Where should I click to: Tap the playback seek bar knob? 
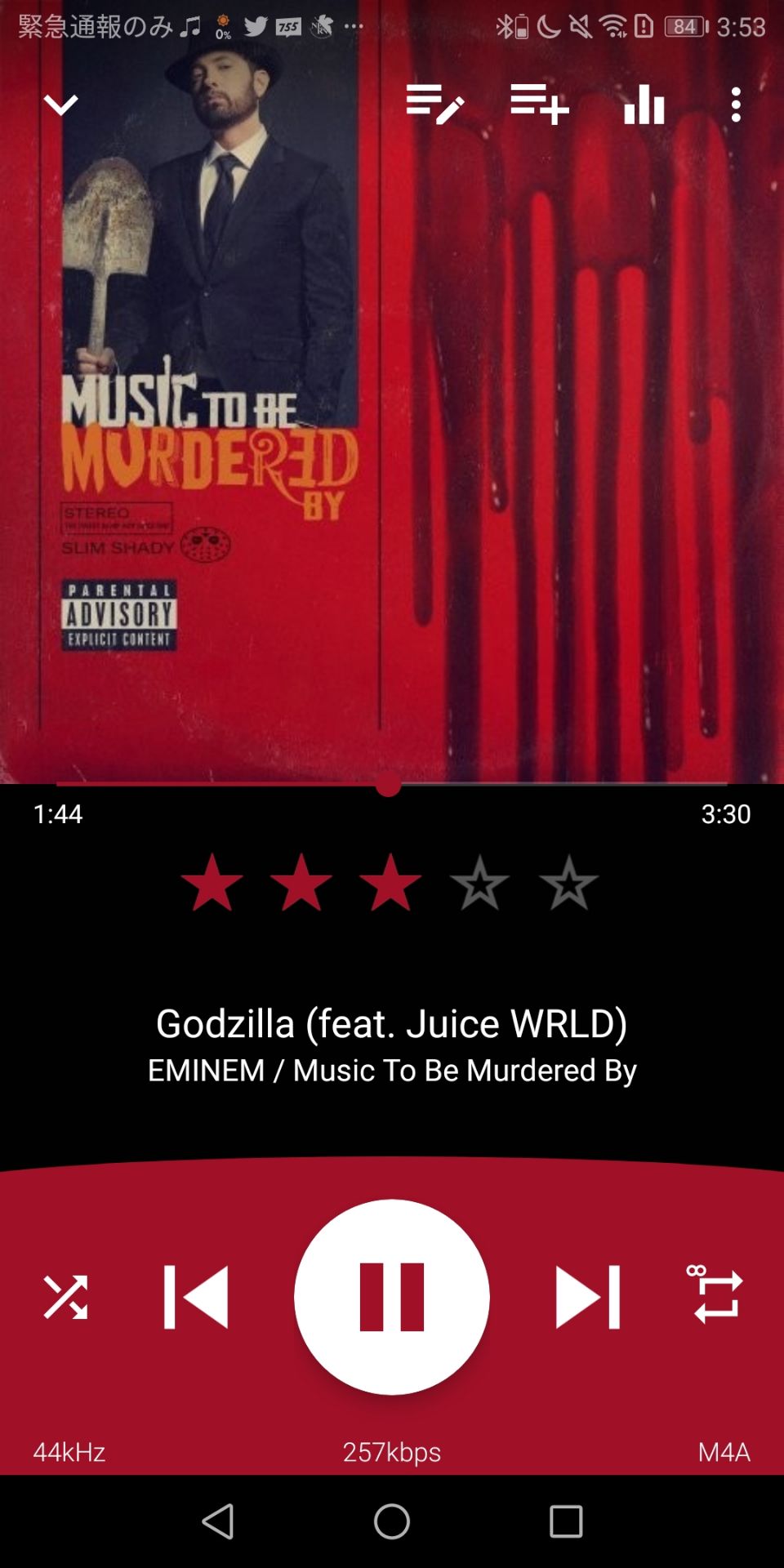click(389, 786)
